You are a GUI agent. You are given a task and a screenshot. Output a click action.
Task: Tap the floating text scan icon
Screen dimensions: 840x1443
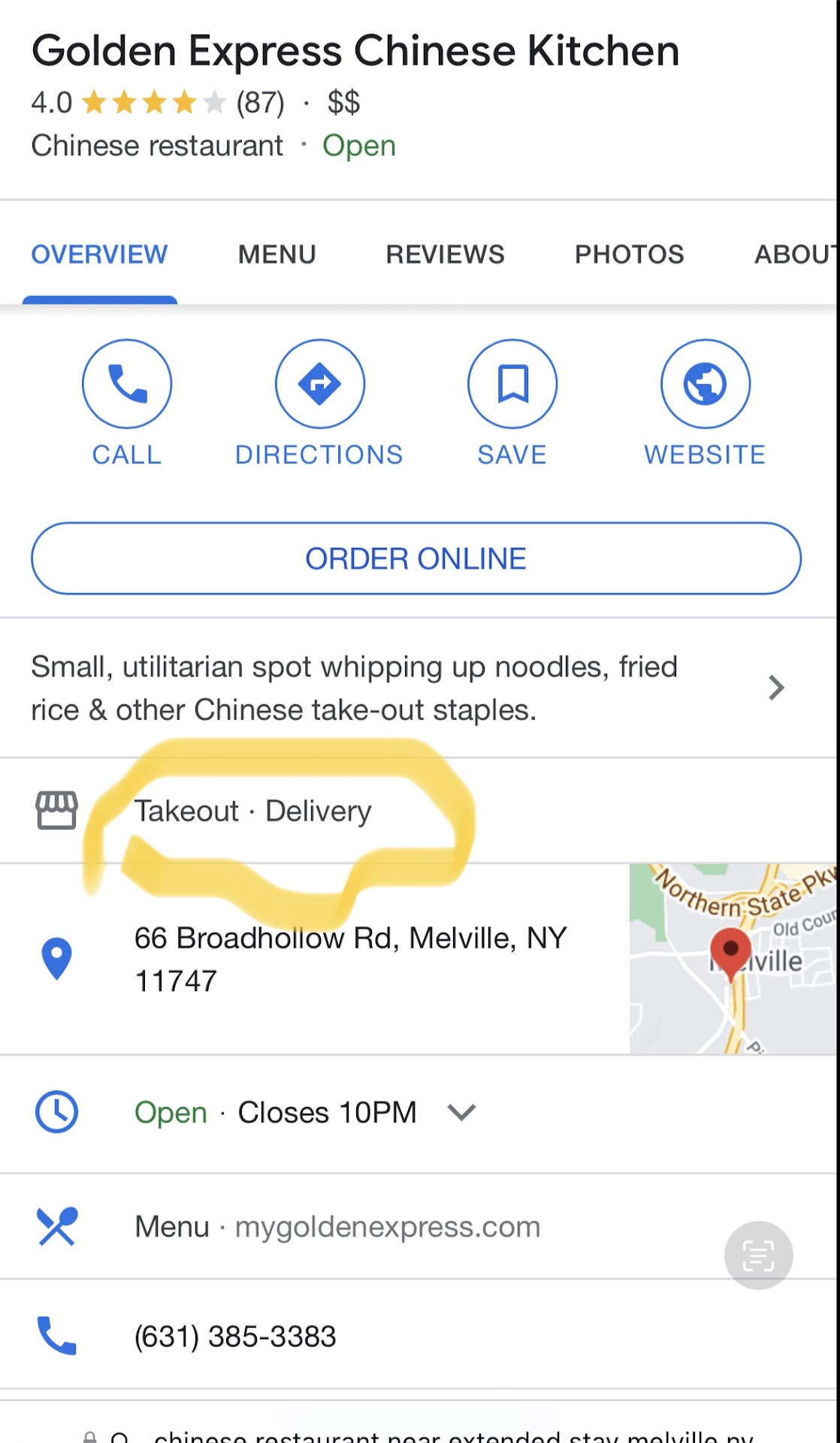758,1255
